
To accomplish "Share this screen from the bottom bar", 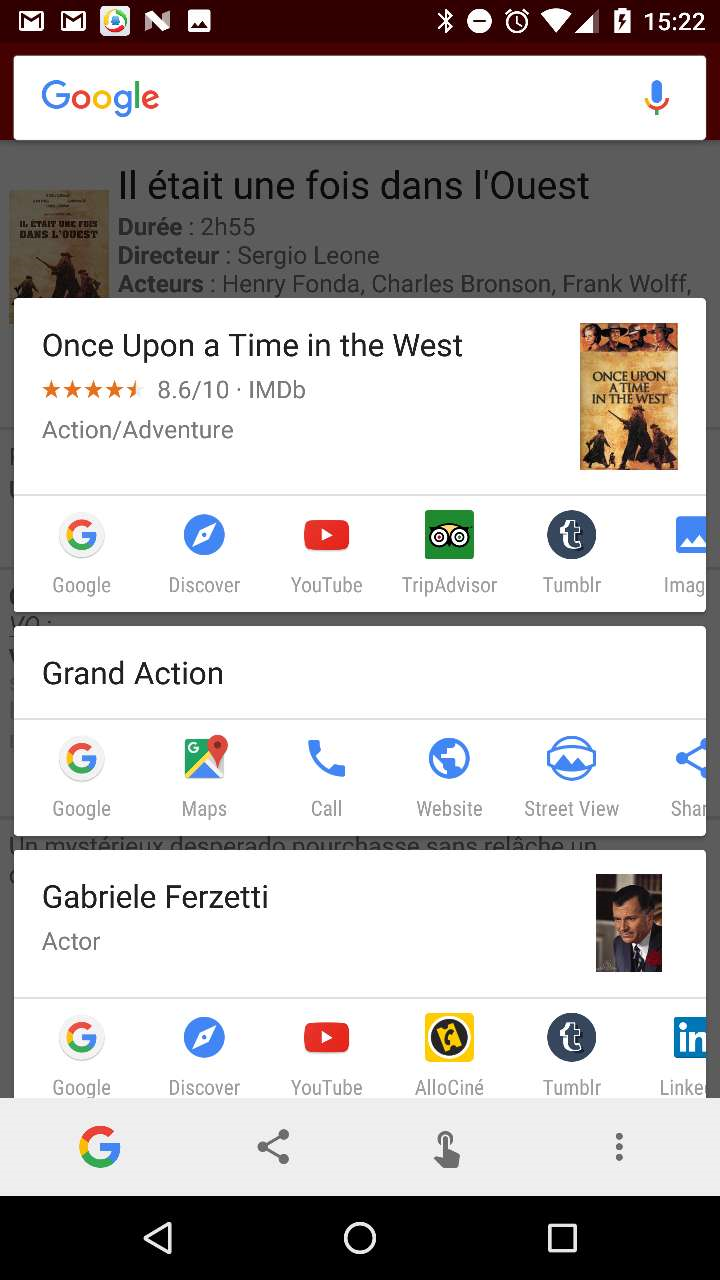I will click(x=273, y=1147).
